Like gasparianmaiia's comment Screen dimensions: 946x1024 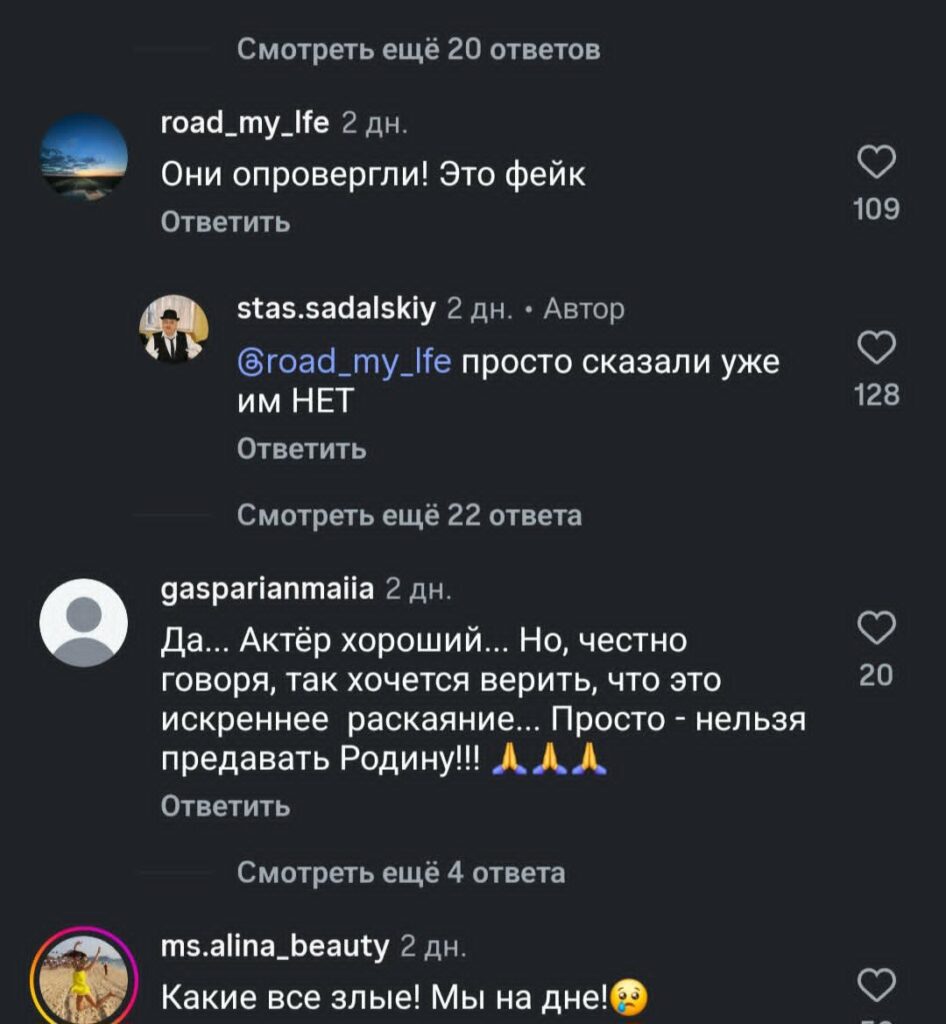[876, 627]
